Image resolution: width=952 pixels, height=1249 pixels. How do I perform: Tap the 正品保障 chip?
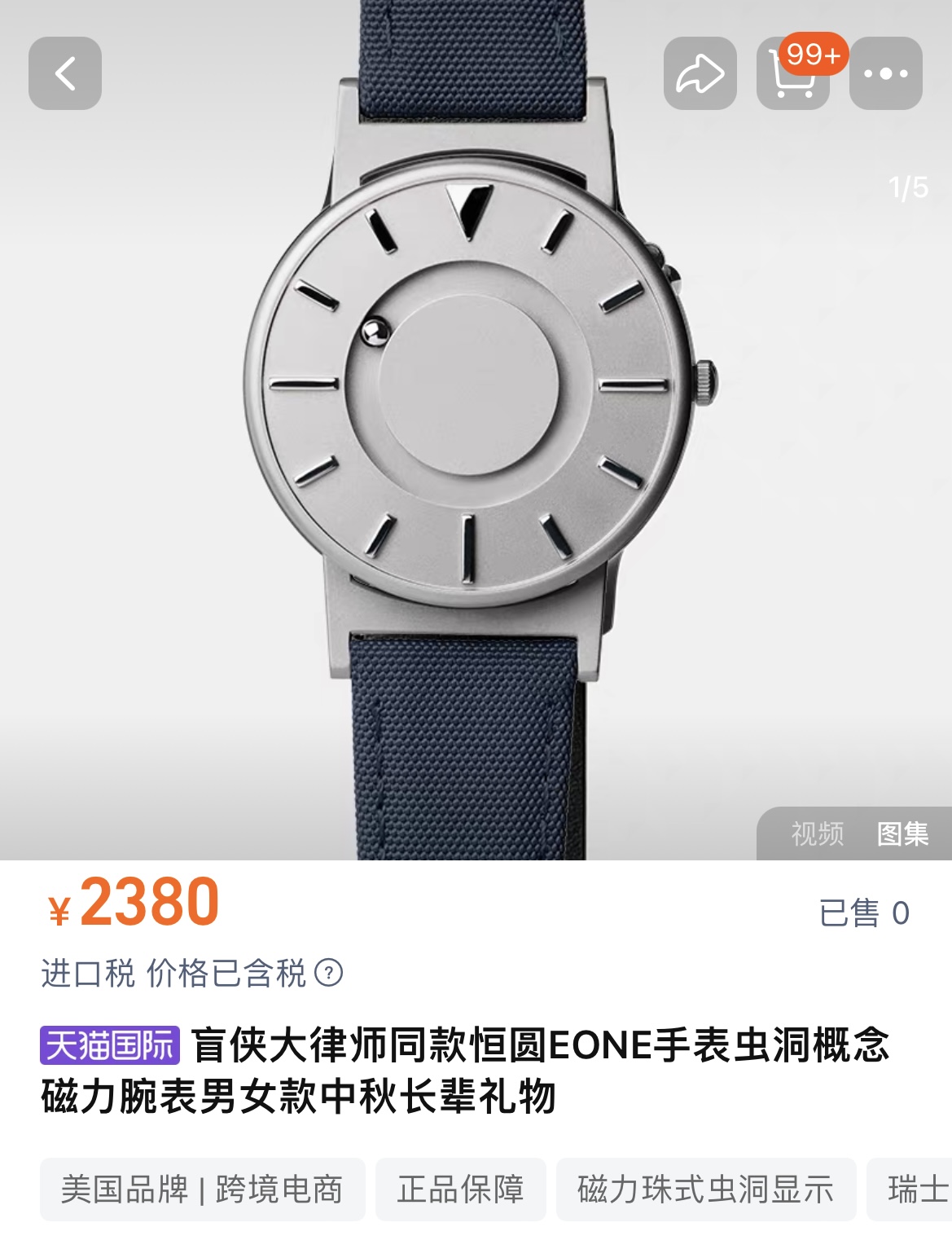460,1190
